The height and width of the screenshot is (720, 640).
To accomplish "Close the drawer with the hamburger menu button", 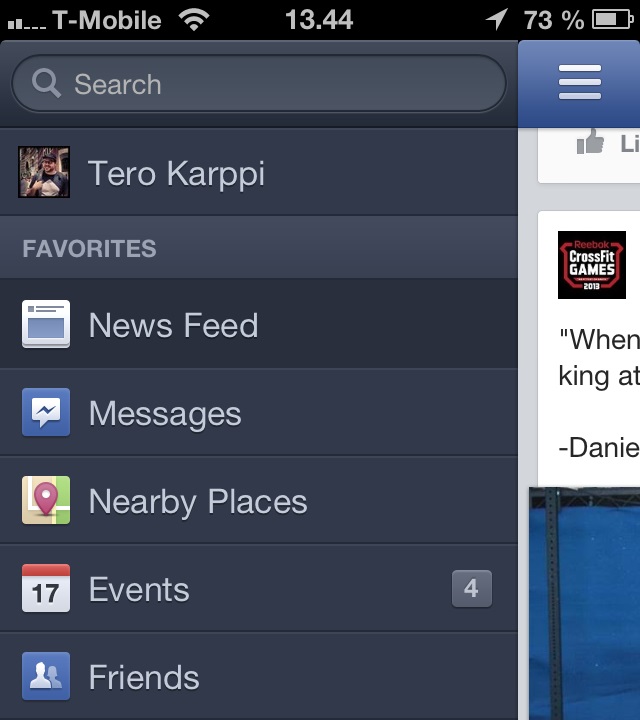I will 580,83.
